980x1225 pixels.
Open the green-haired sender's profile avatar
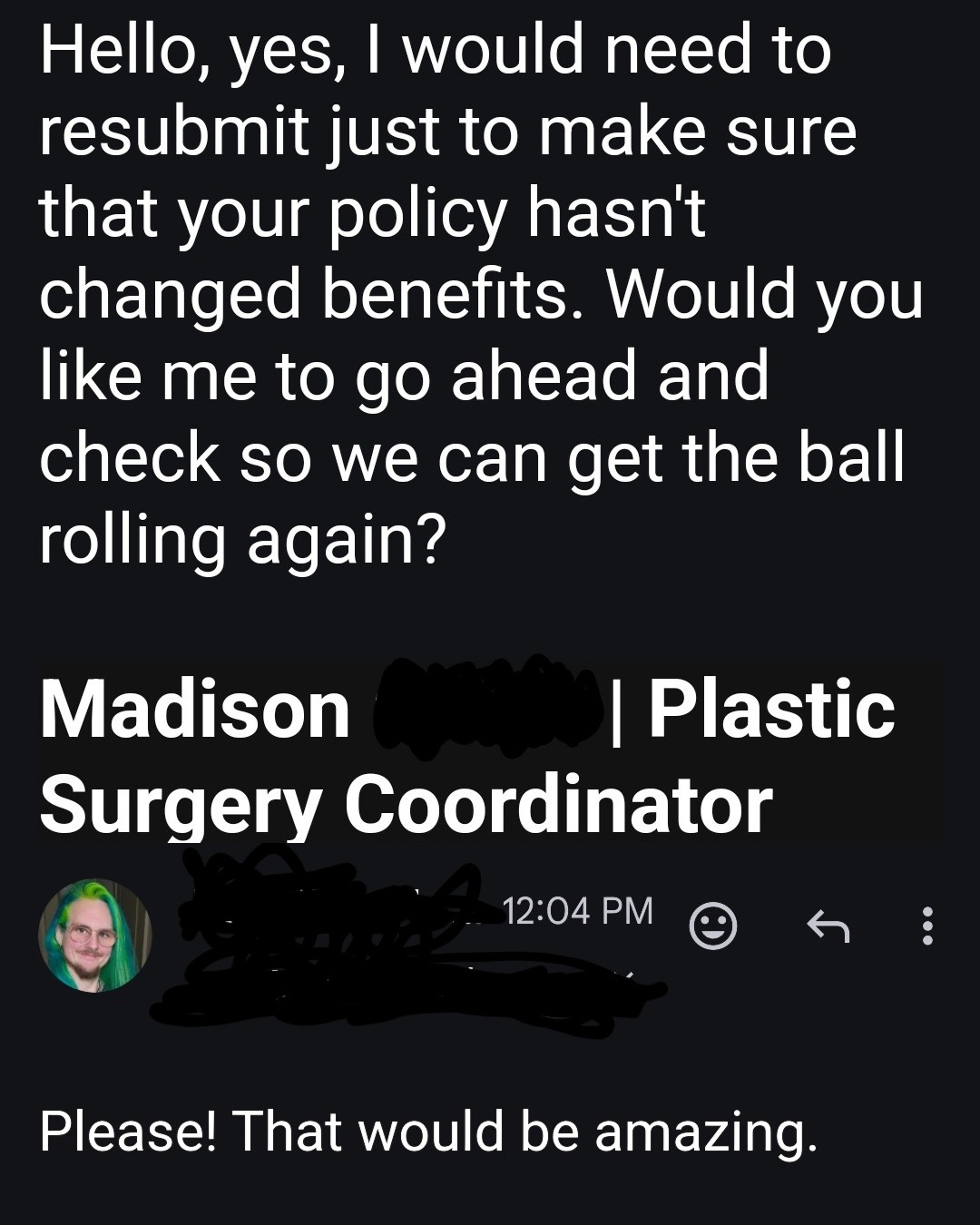tap(94, 936)
